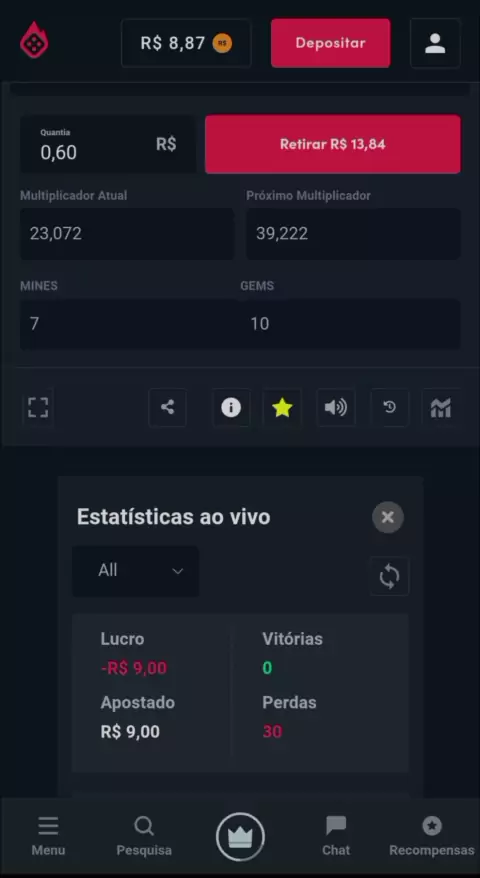Open the user profile icon
Screen dimensions: 480x878
coord(435,43)
